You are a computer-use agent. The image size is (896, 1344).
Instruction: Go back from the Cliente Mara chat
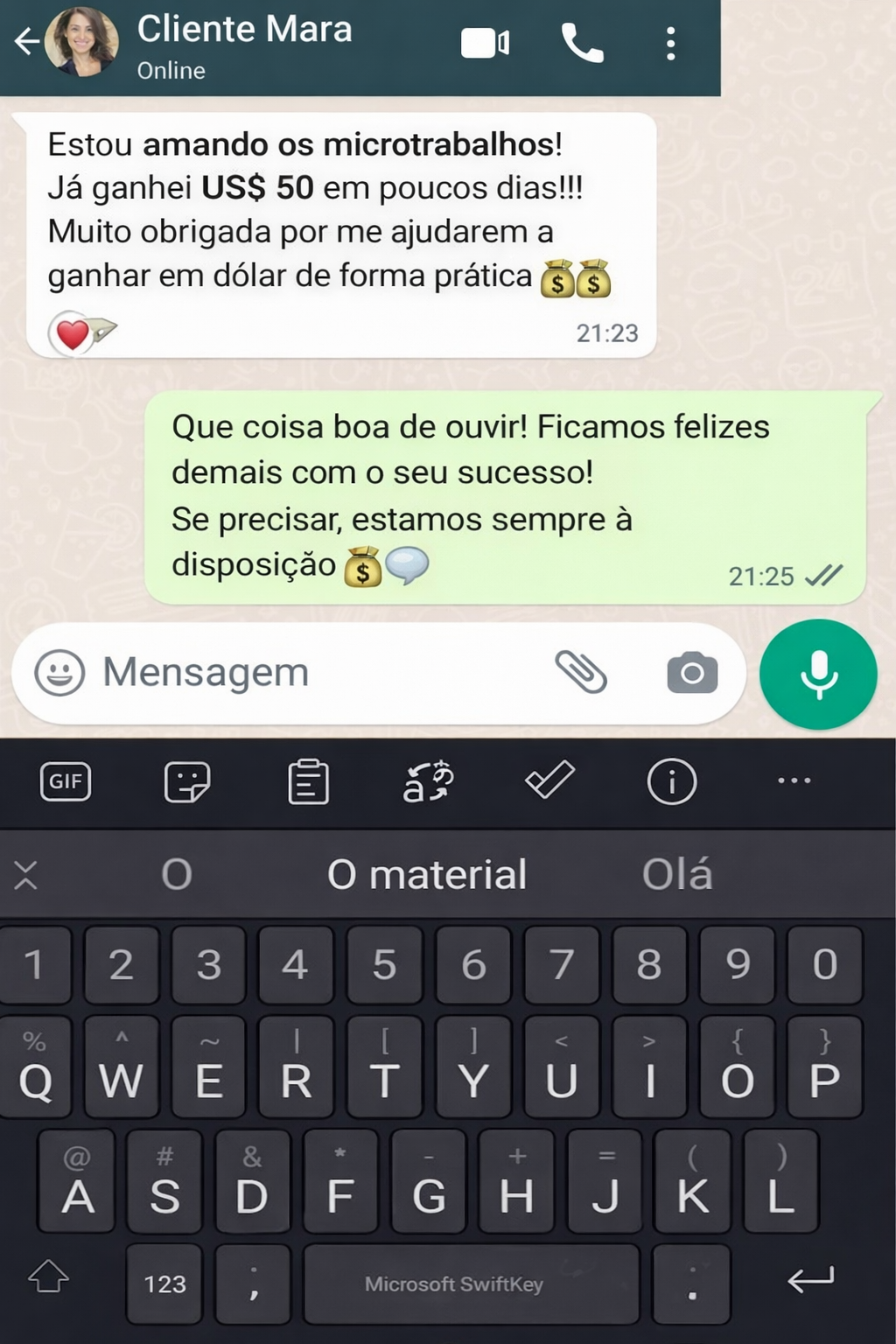[26, 41]
